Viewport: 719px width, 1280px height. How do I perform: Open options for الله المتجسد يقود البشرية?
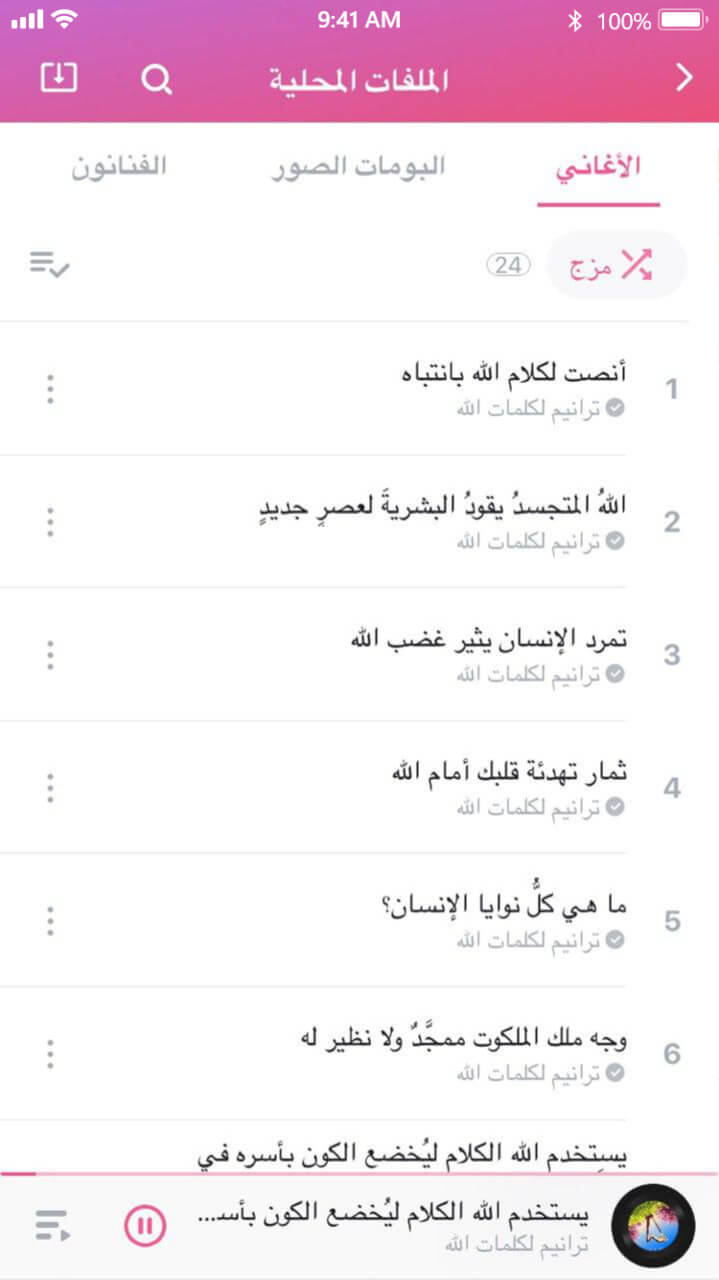click(50, 522)
